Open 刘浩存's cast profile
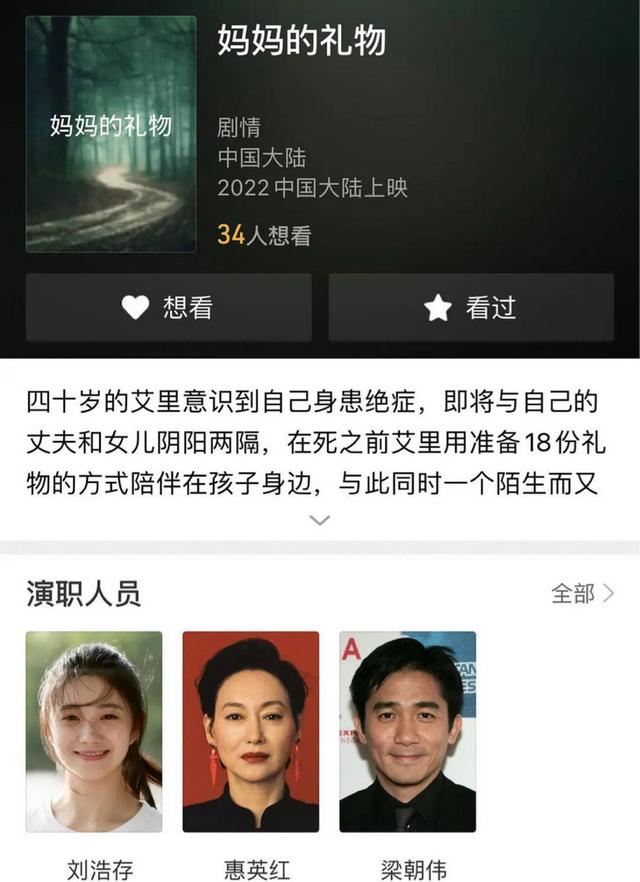640x882 pixels. [x=94, y=731]
